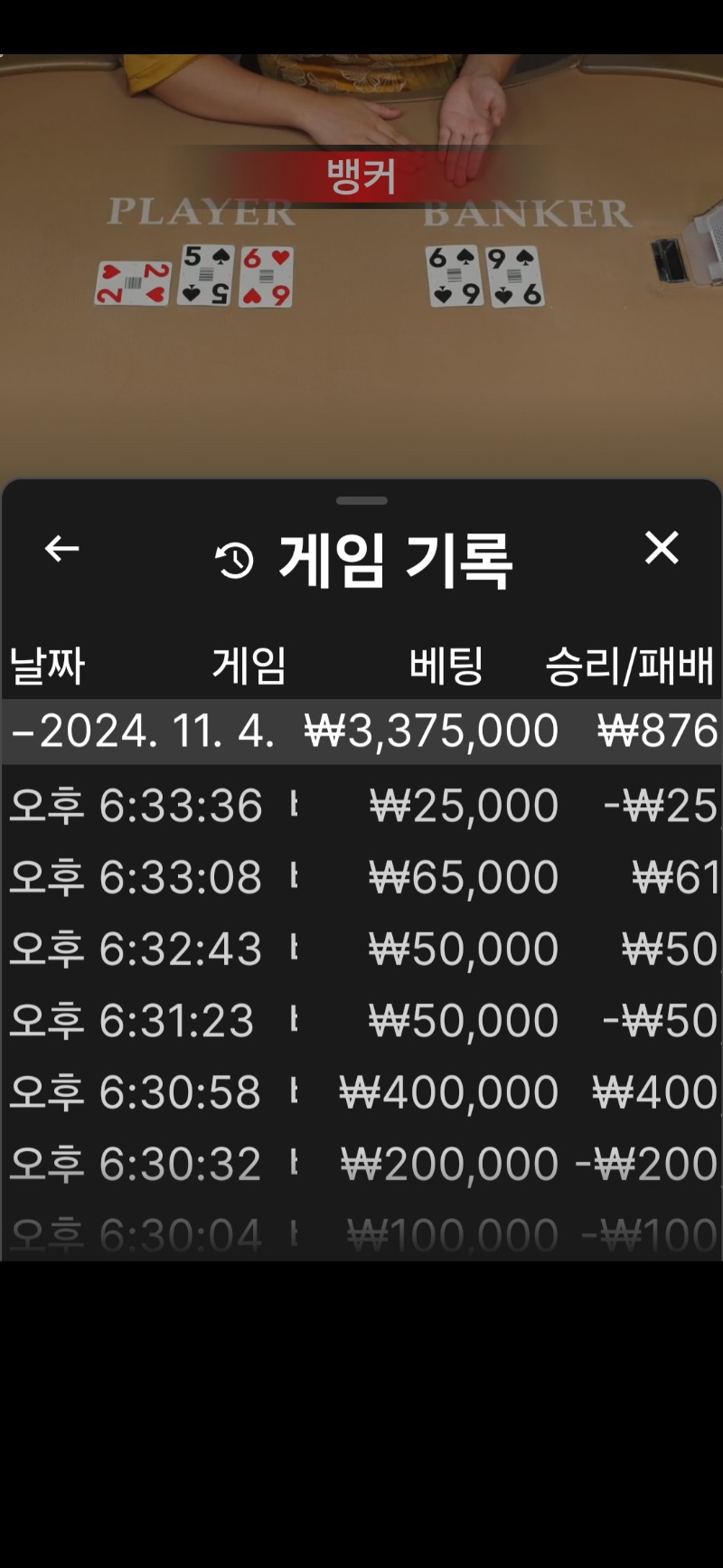Collapse the 2024. 11. 4. date group
723x1568 pixels.
[x=361, y=731]
